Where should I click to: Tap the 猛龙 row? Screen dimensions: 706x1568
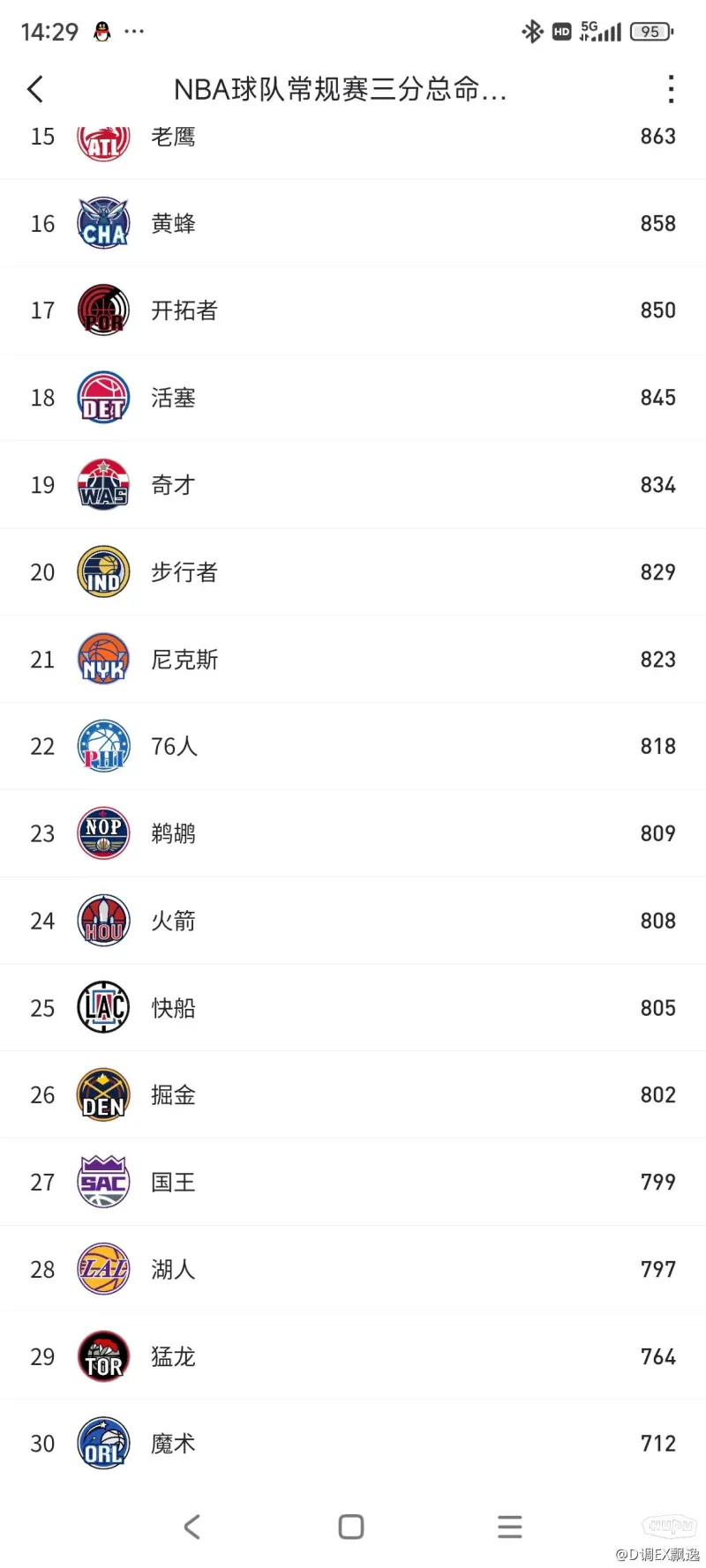click(353, 1356)
